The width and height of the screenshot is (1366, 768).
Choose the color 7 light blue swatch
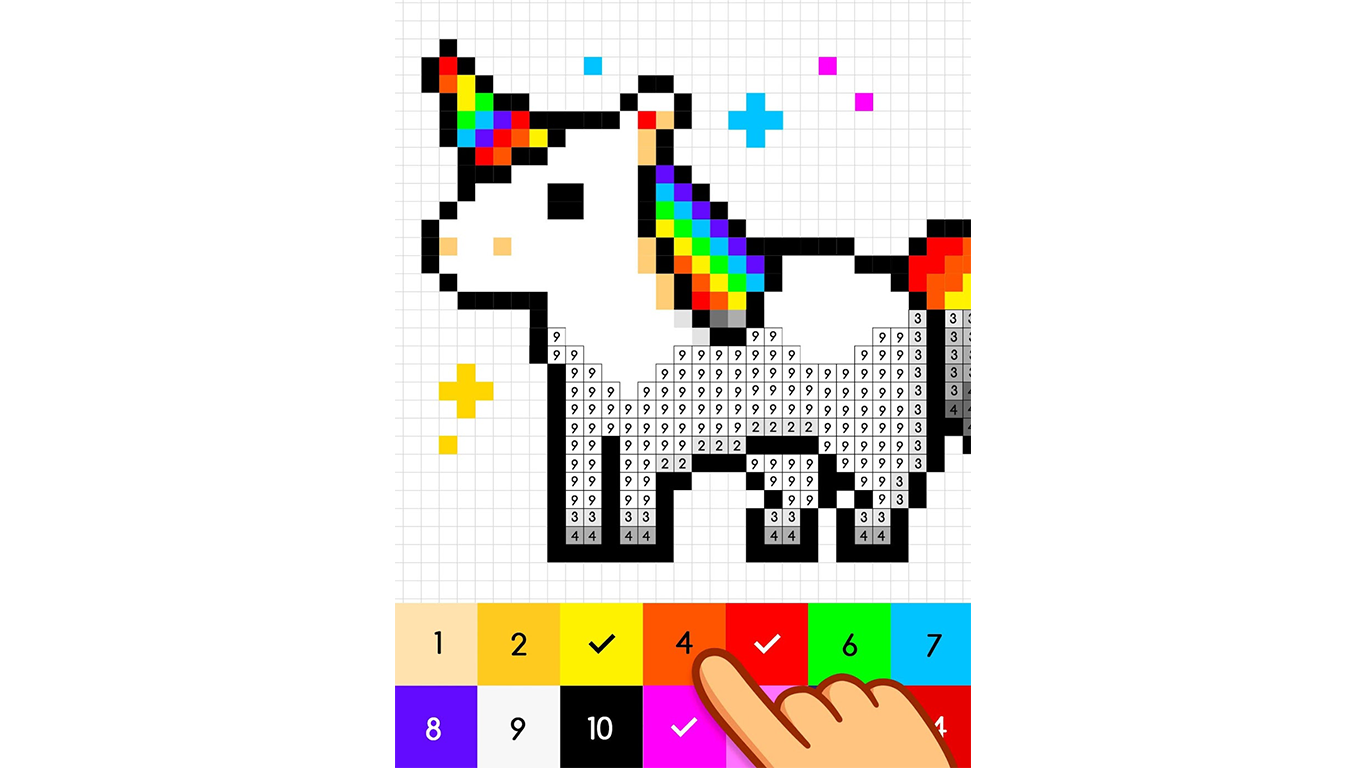coord(930,643)
